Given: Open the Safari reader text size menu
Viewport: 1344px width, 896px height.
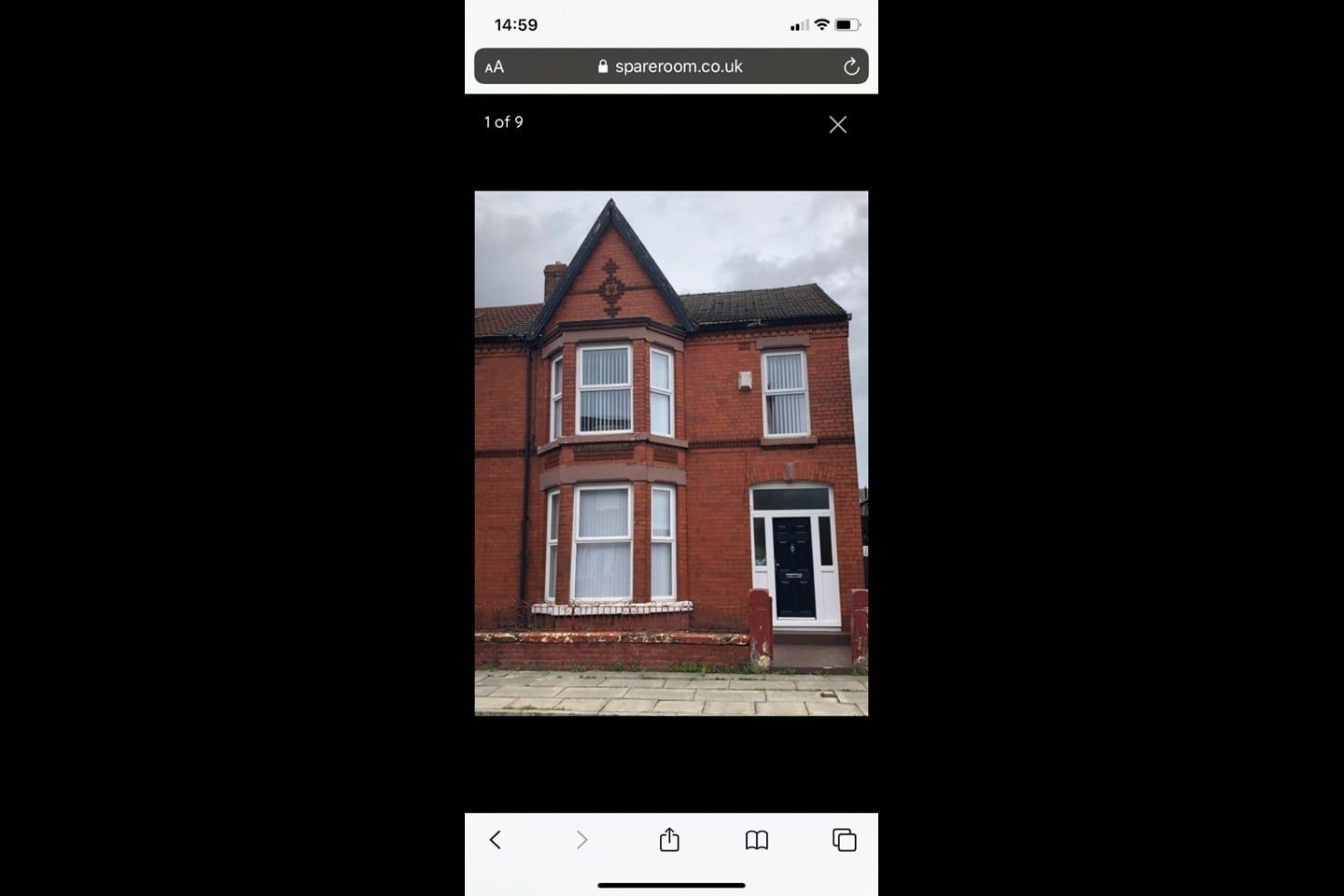Looking at the screenshot, I should coord(495,66).
